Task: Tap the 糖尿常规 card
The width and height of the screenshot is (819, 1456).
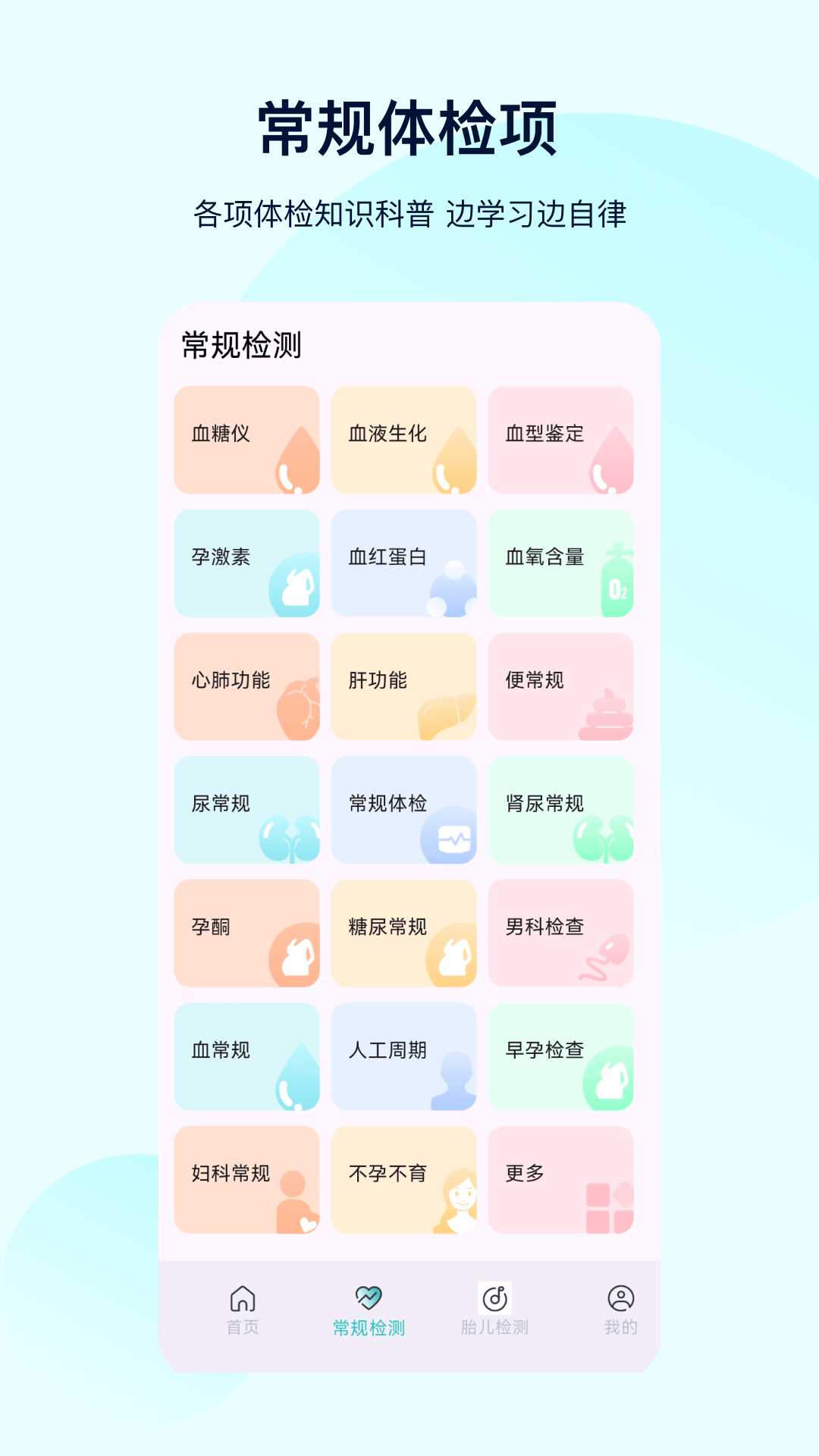Action: point(403,933)
